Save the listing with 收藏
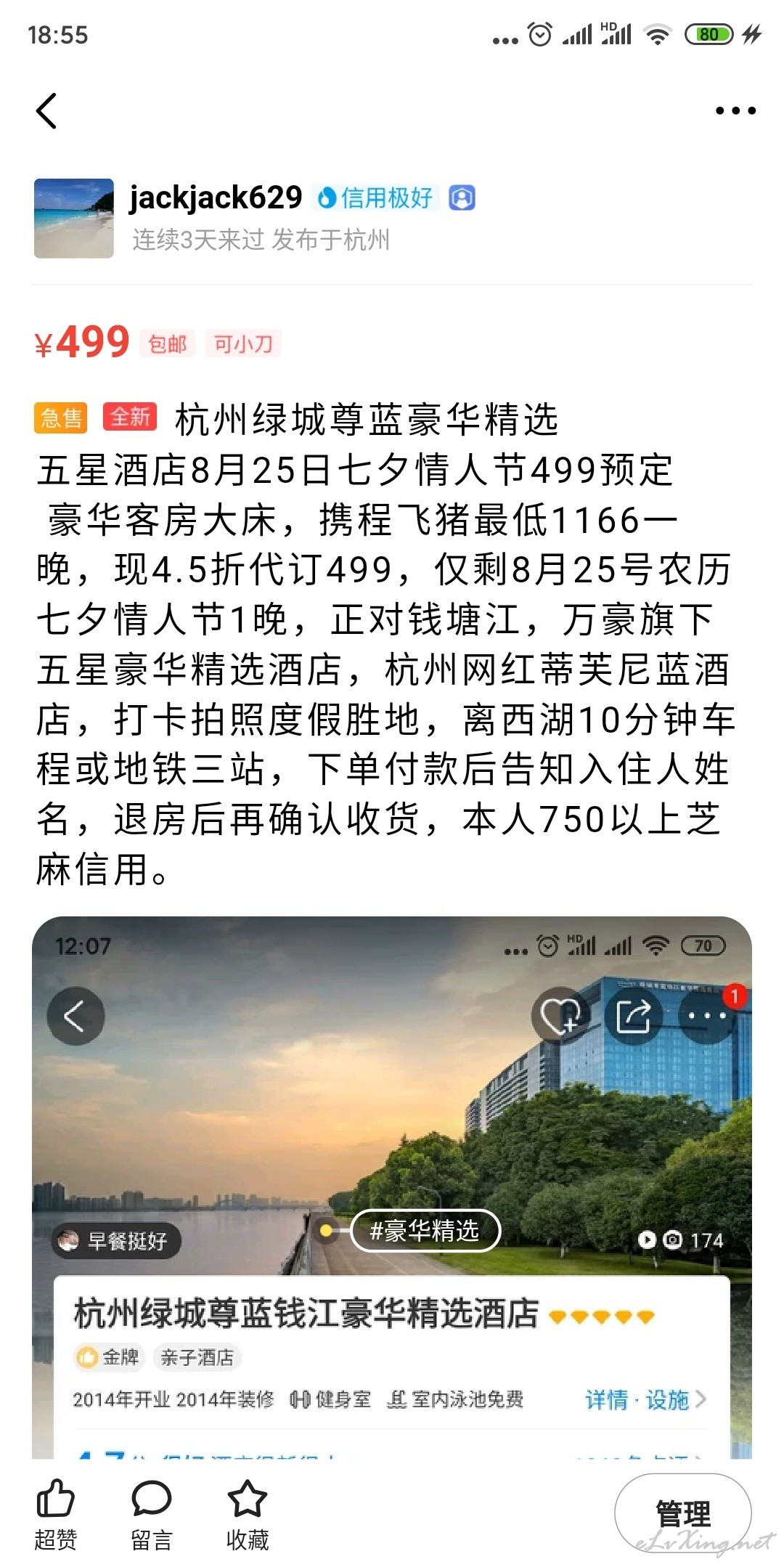The width and height of the screenshot is (784, 1567). [248, 1514]
